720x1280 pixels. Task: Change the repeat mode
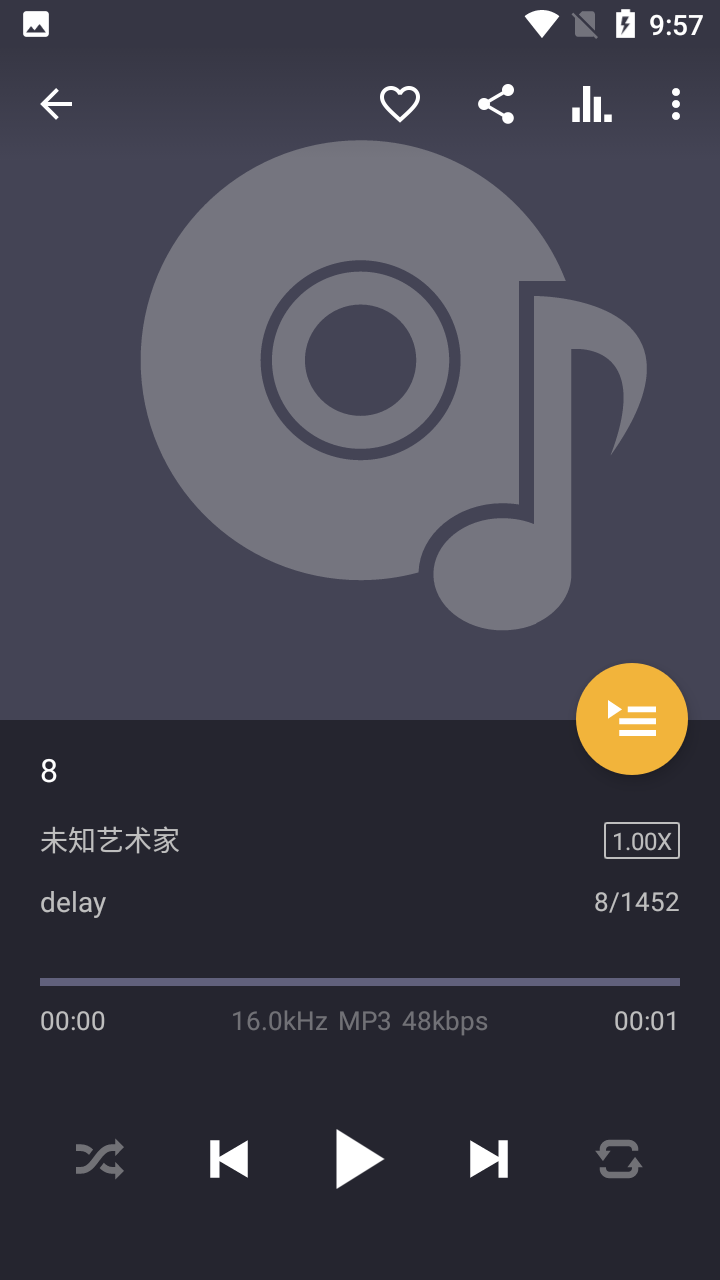(619, 1159)
